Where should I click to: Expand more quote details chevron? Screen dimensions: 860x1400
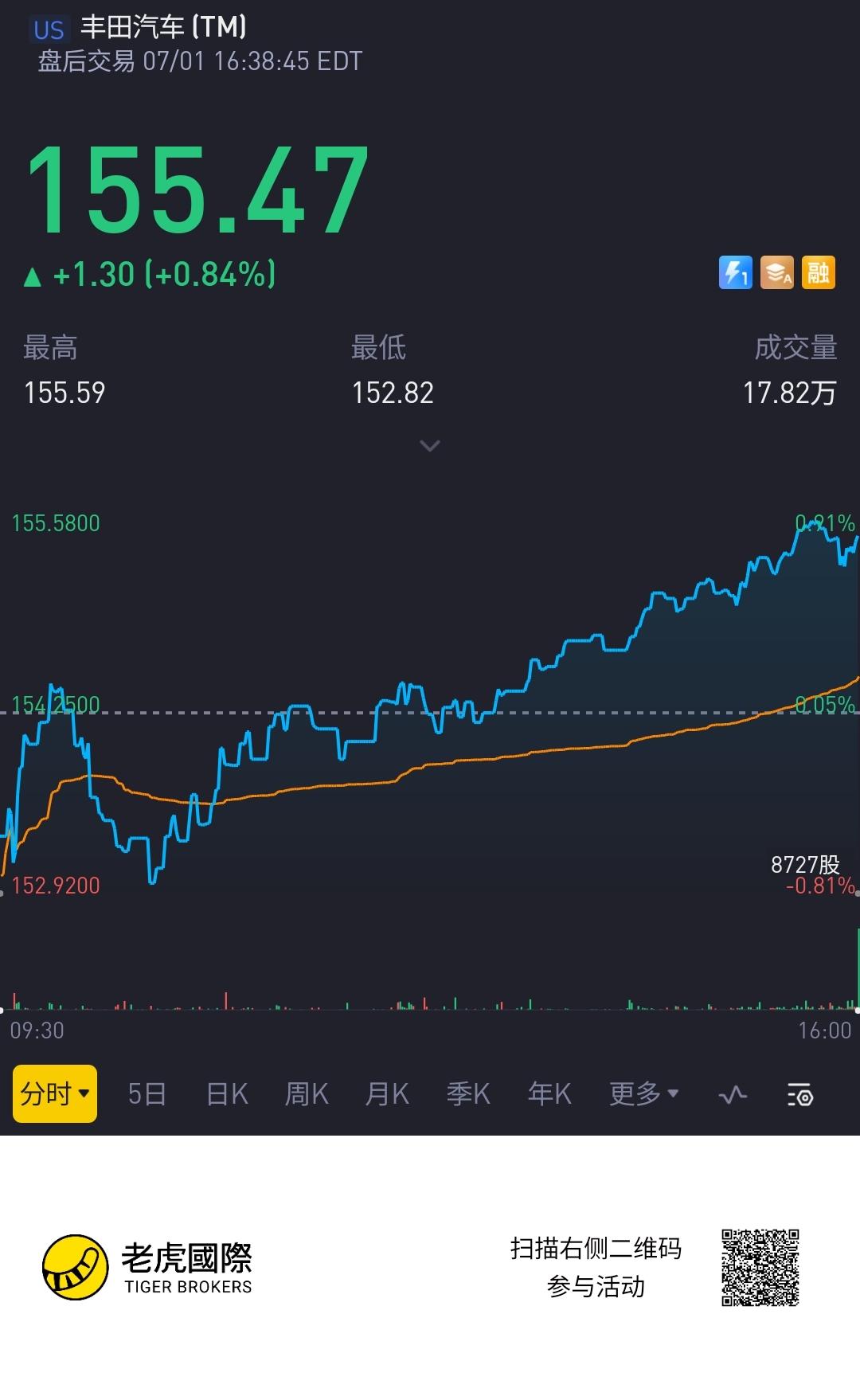click(430, 446)
